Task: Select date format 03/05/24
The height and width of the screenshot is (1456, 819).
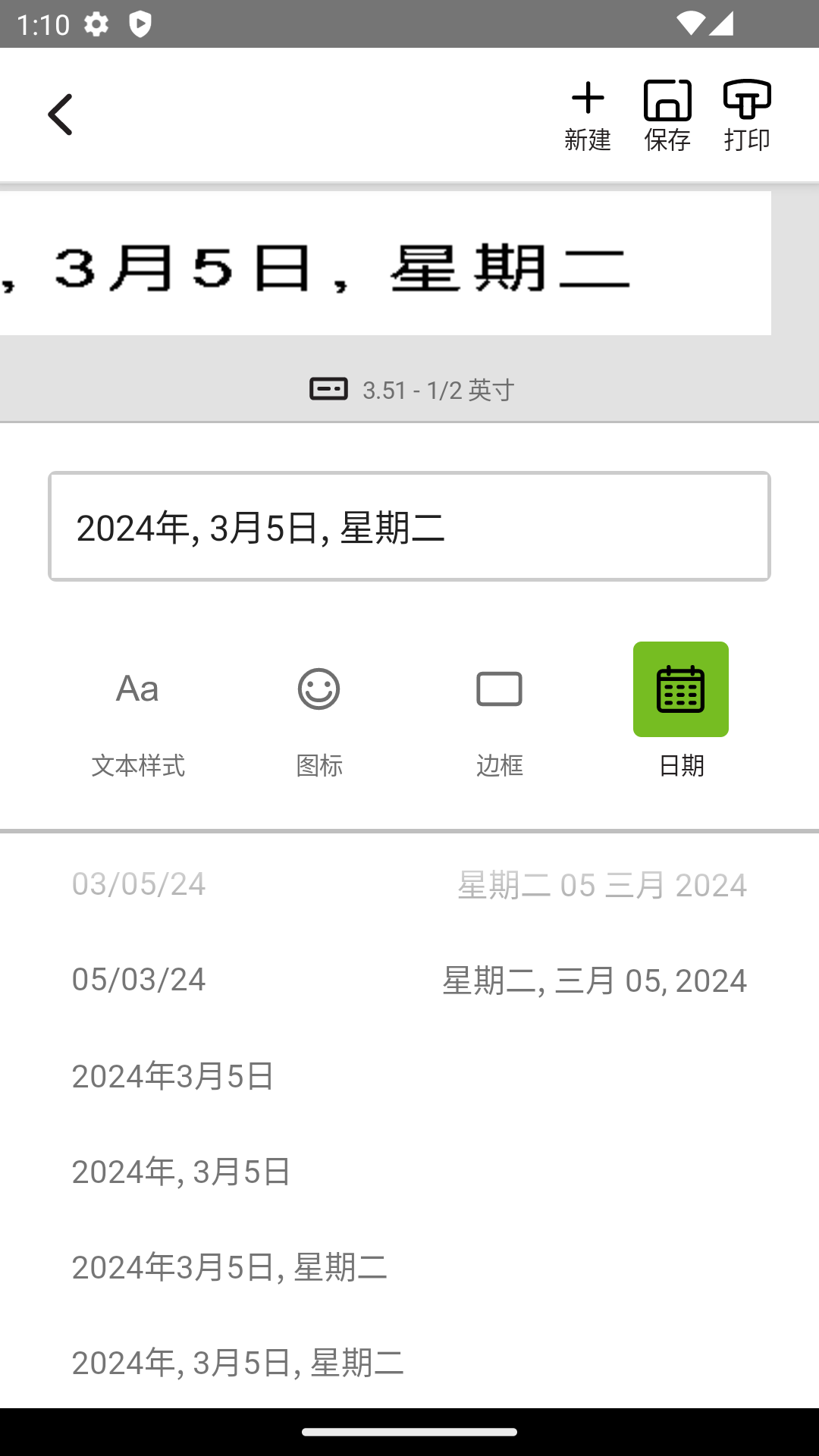Action: tap(139, 883)
